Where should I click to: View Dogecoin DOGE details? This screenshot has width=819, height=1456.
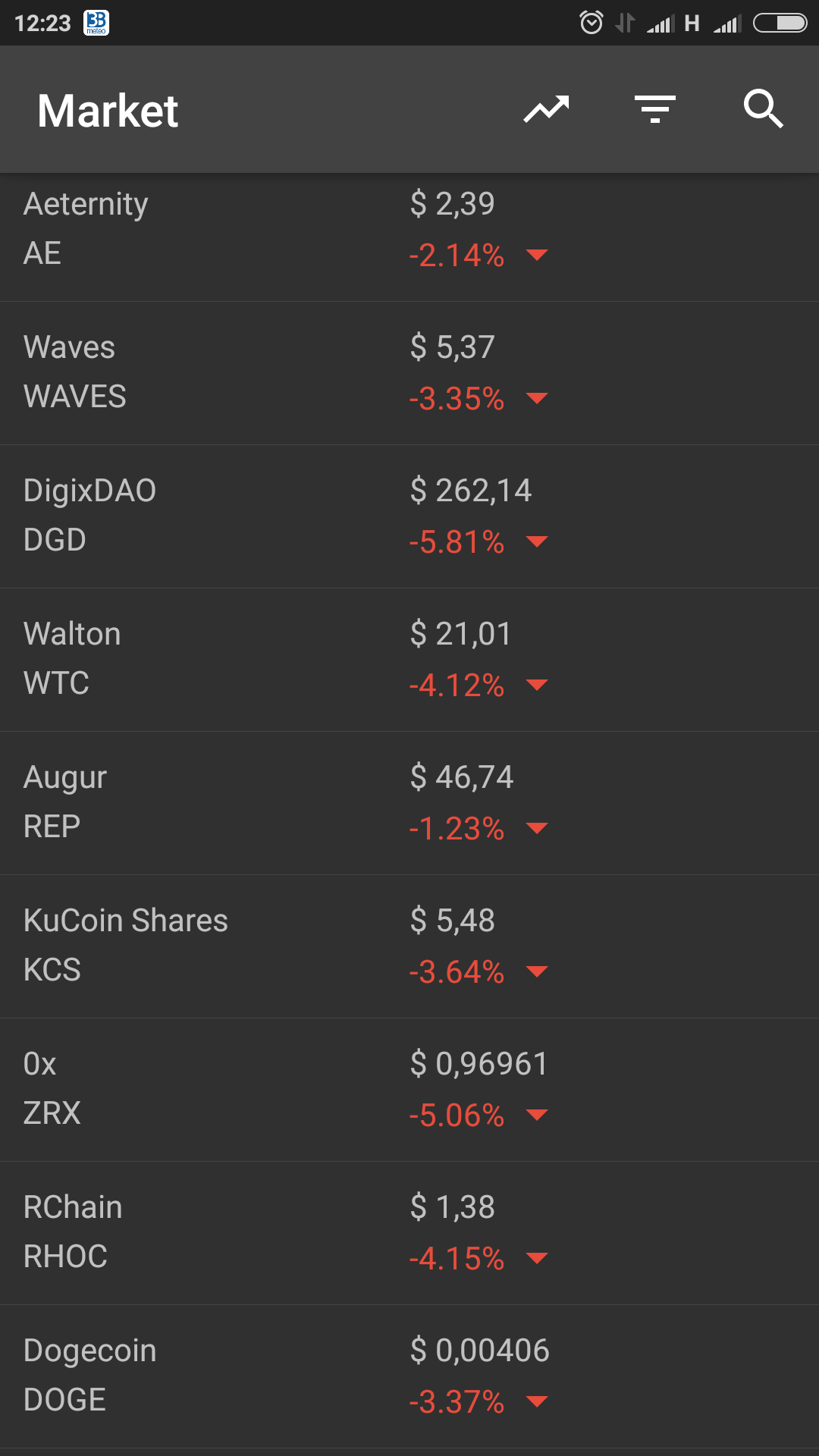point(409,1376)
